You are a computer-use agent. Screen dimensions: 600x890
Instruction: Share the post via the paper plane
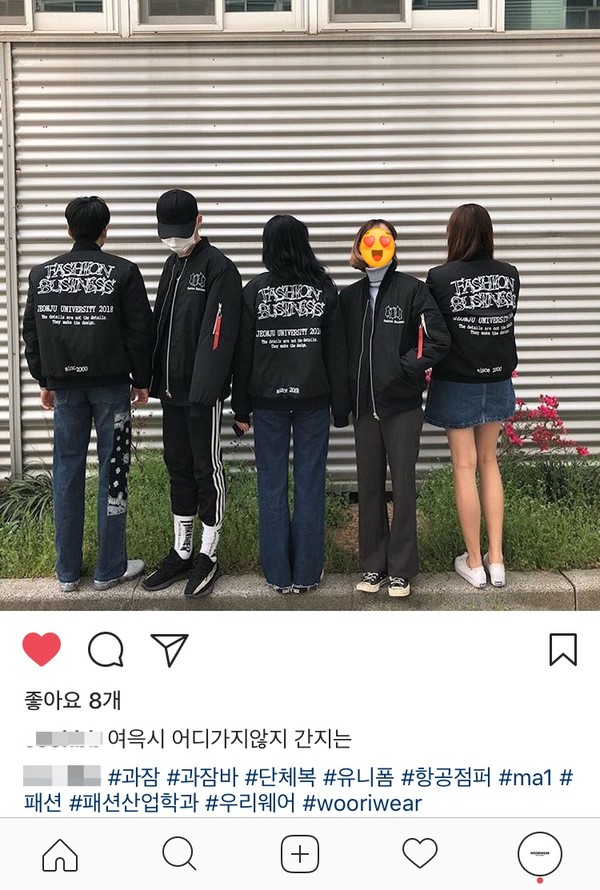pyautogui.click(x=169, y=649)
